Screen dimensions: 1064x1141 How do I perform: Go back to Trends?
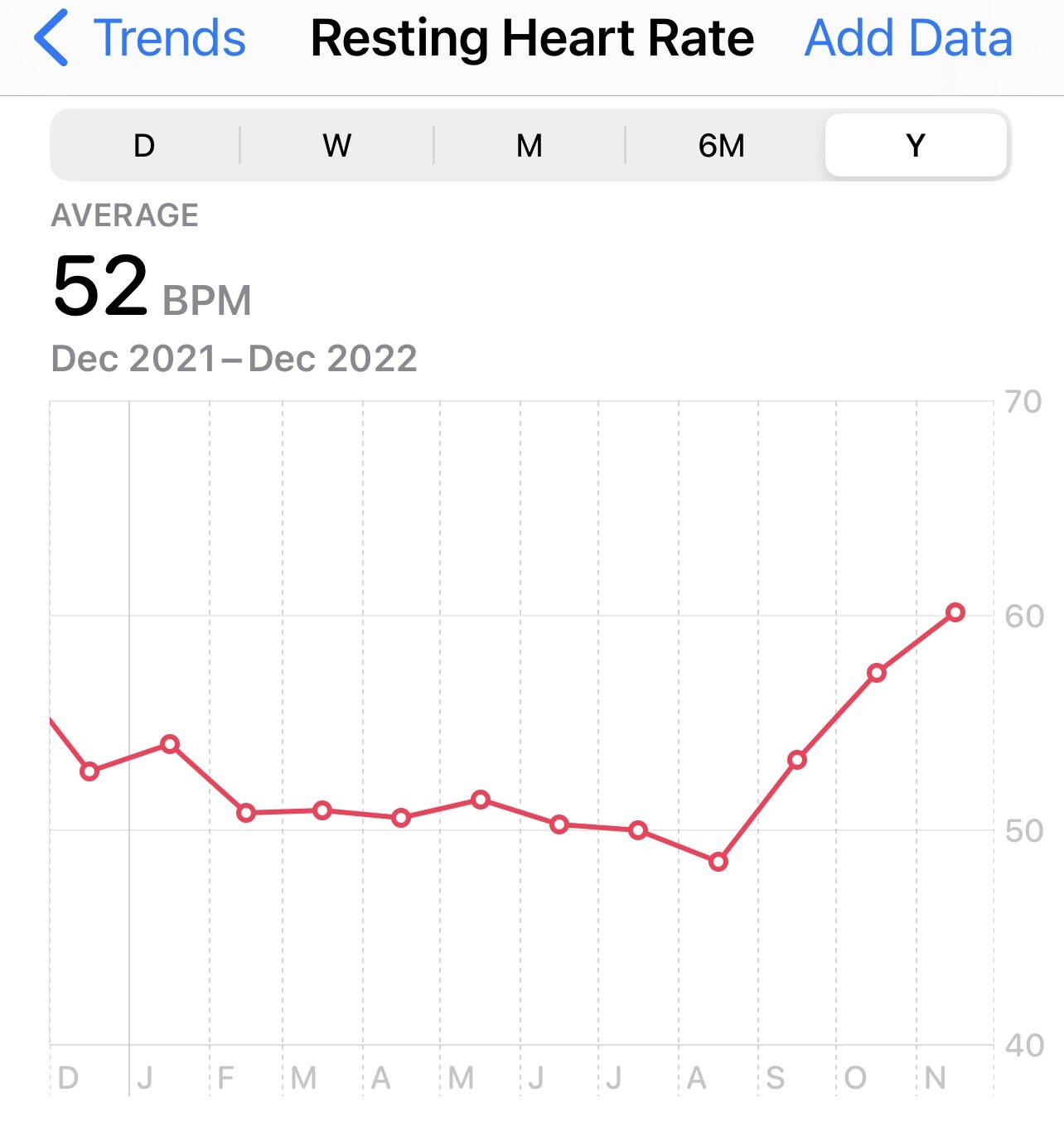(141, 39)
